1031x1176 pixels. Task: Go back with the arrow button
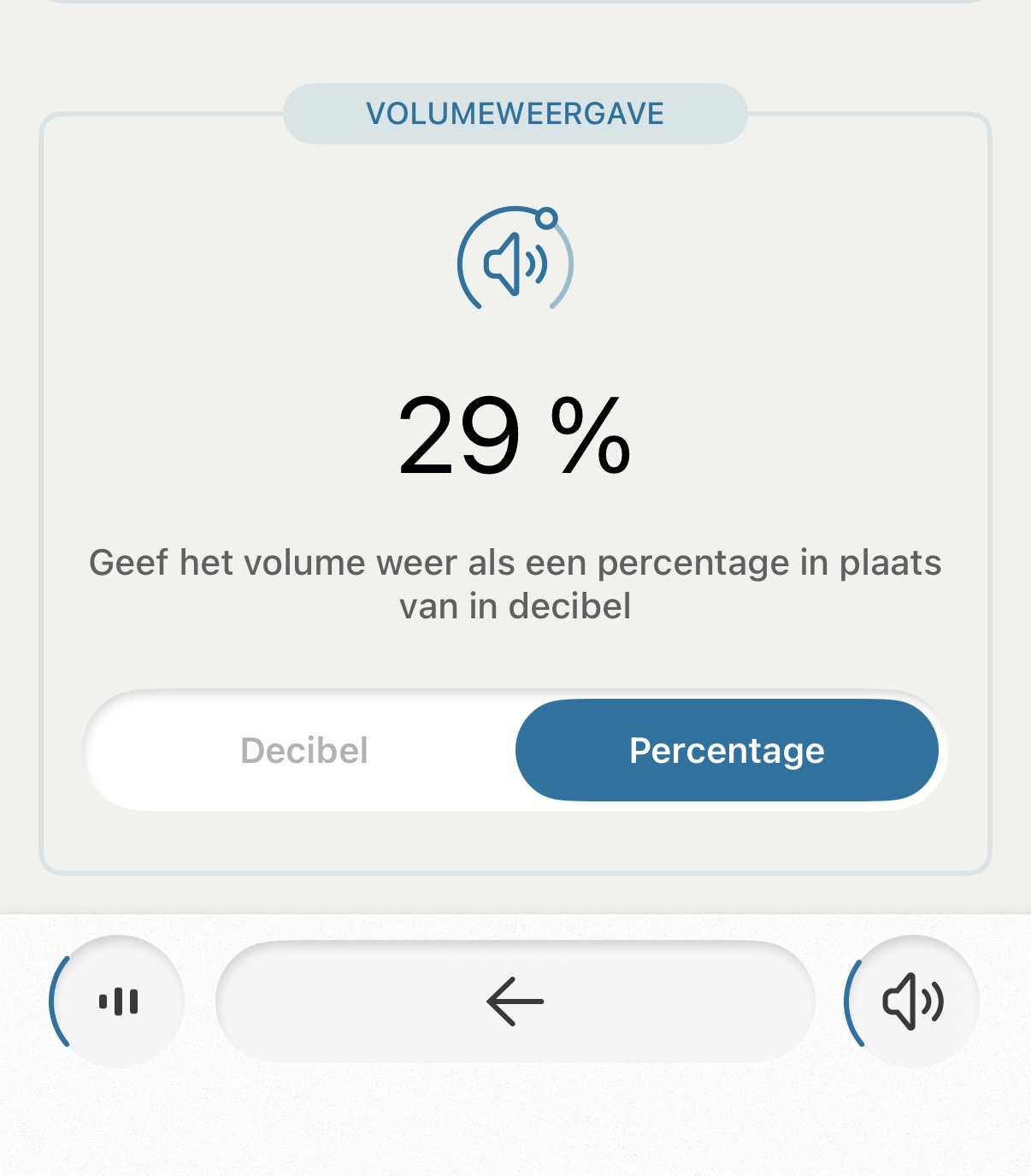coord(515,1002)
